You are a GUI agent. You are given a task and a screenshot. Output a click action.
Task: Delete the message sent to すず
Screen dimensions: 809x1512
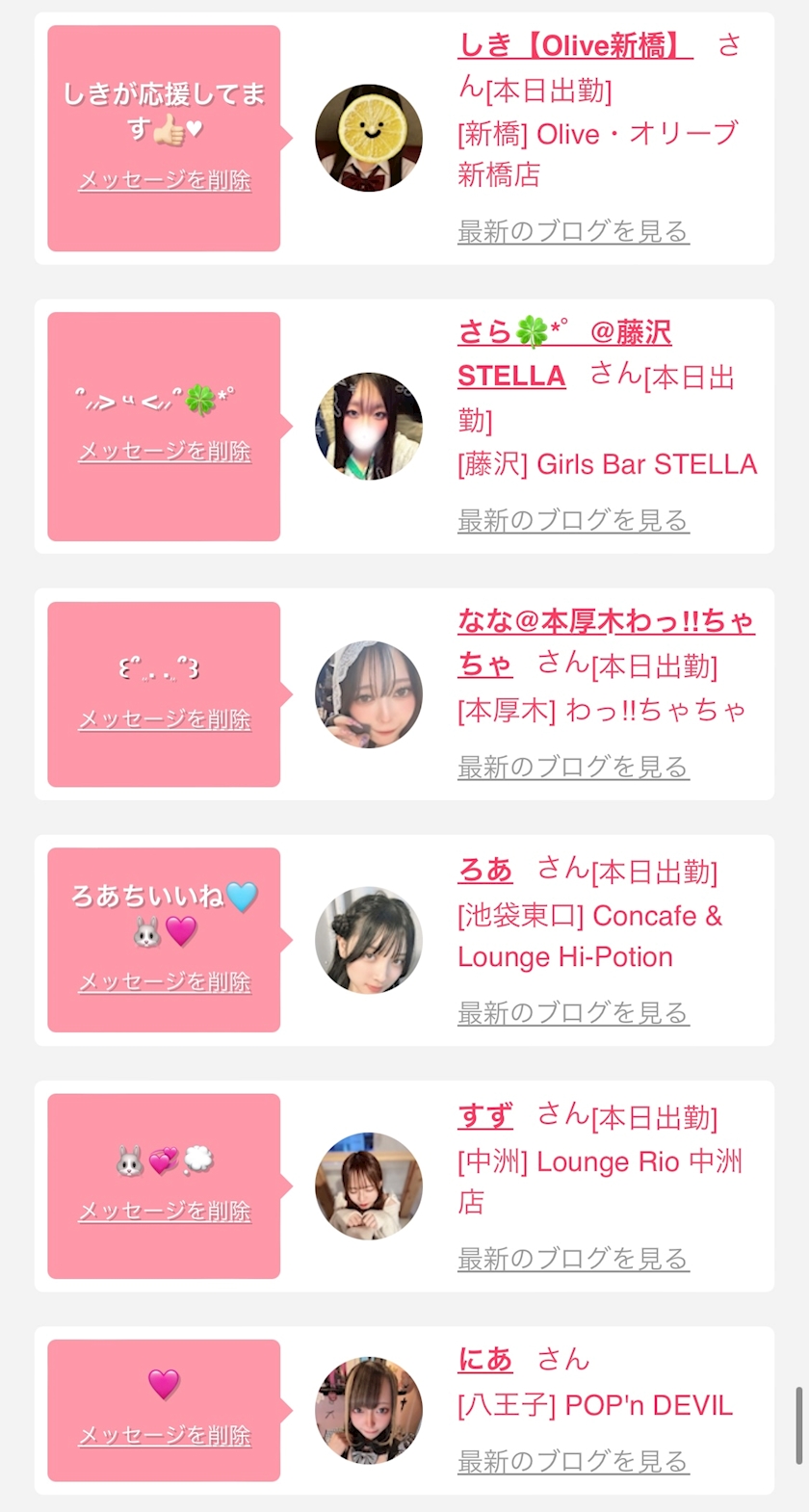pyautogui.click(x=165, y=1211)
